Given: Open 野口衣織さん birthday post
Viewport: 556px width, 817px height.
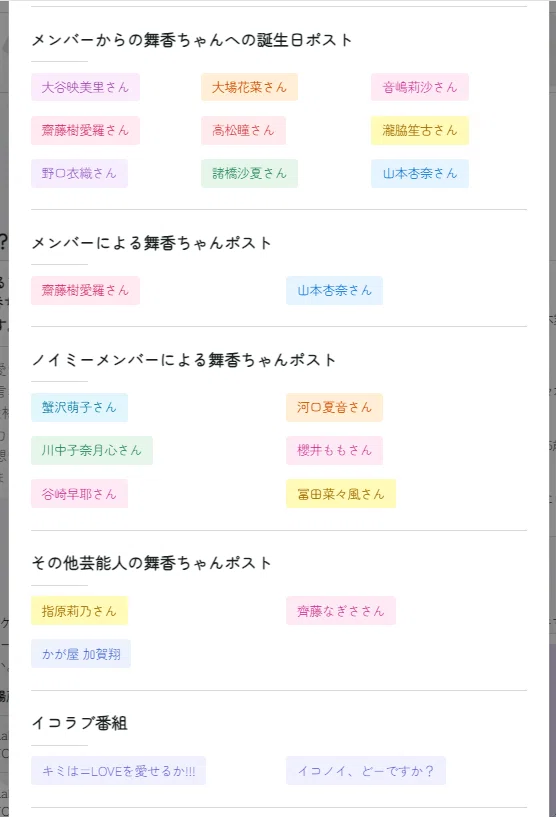Looking at the screenshot, I should (79, 174).
